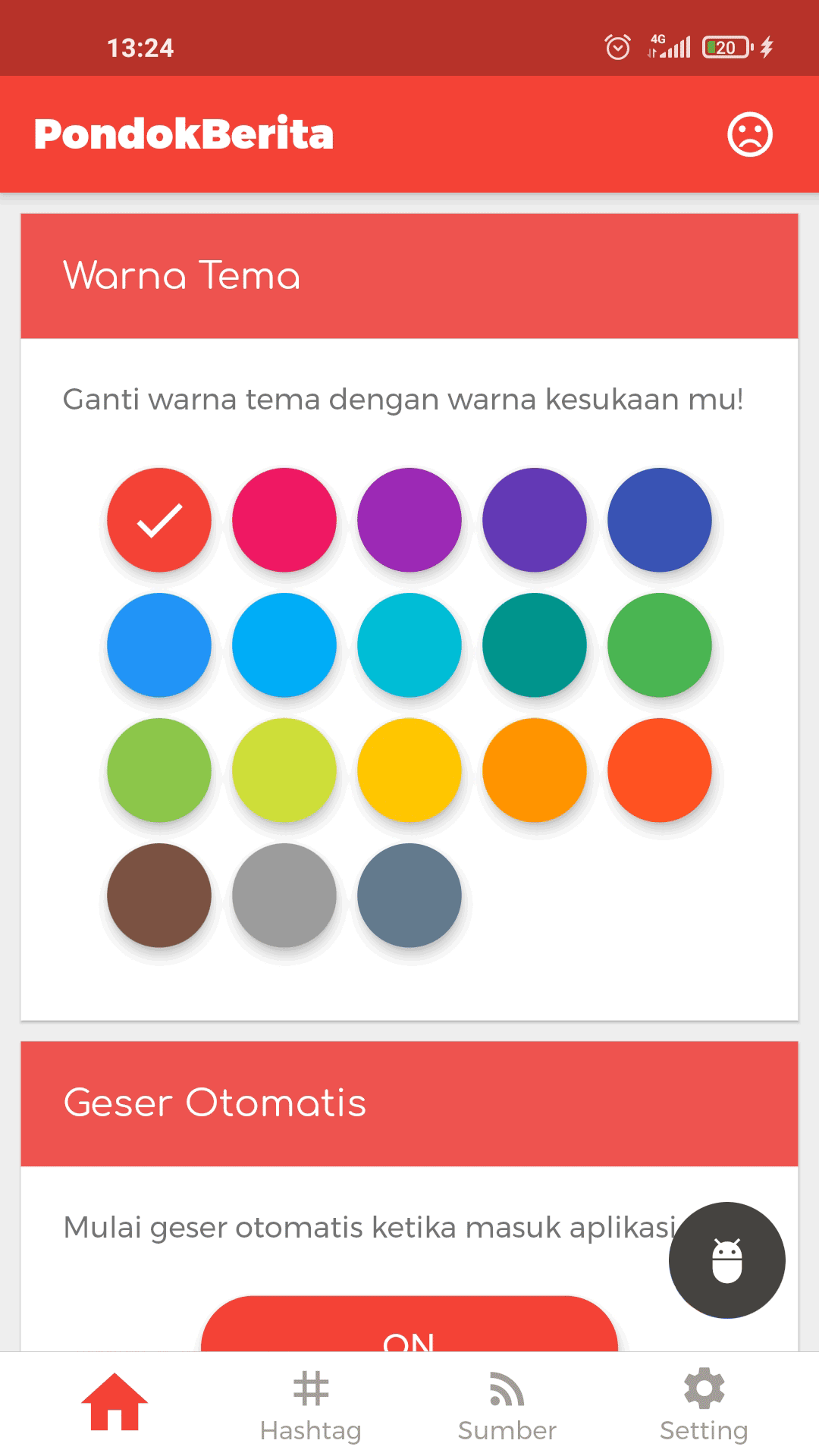Pick the indigo blue theme color

[x=660, y=520]
